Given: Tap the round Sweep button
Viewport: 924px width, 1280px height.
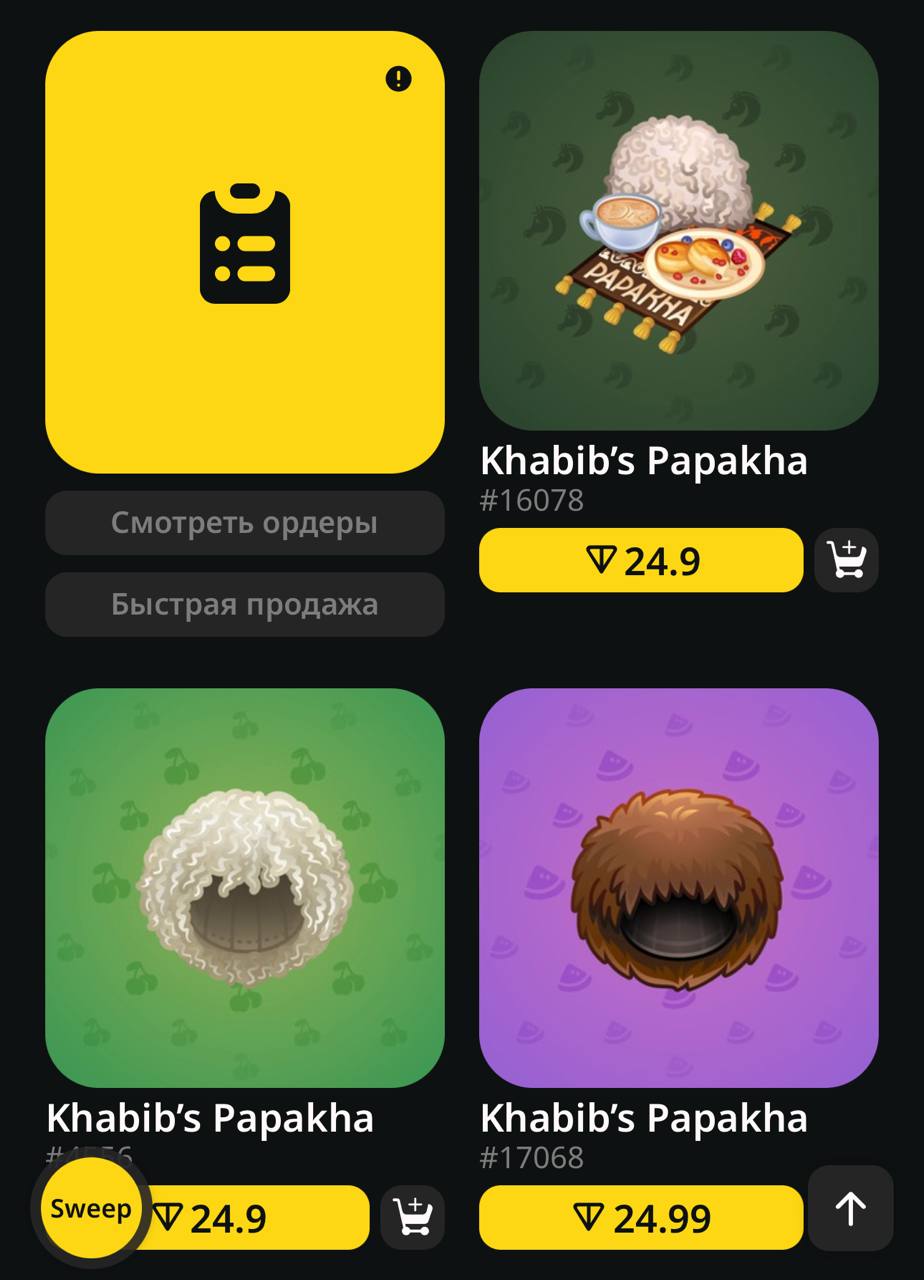Looking at the screenshot, I should coord(90,1209).
